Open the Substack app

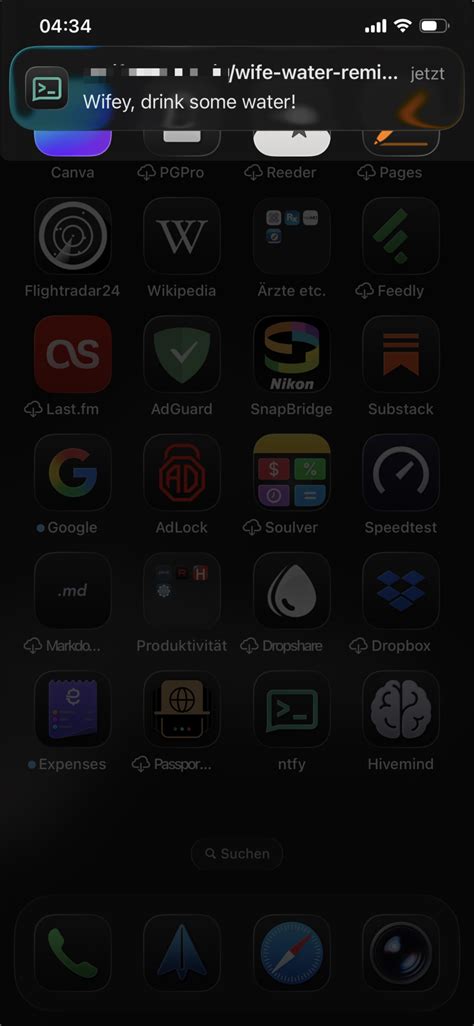coord(401,354)
